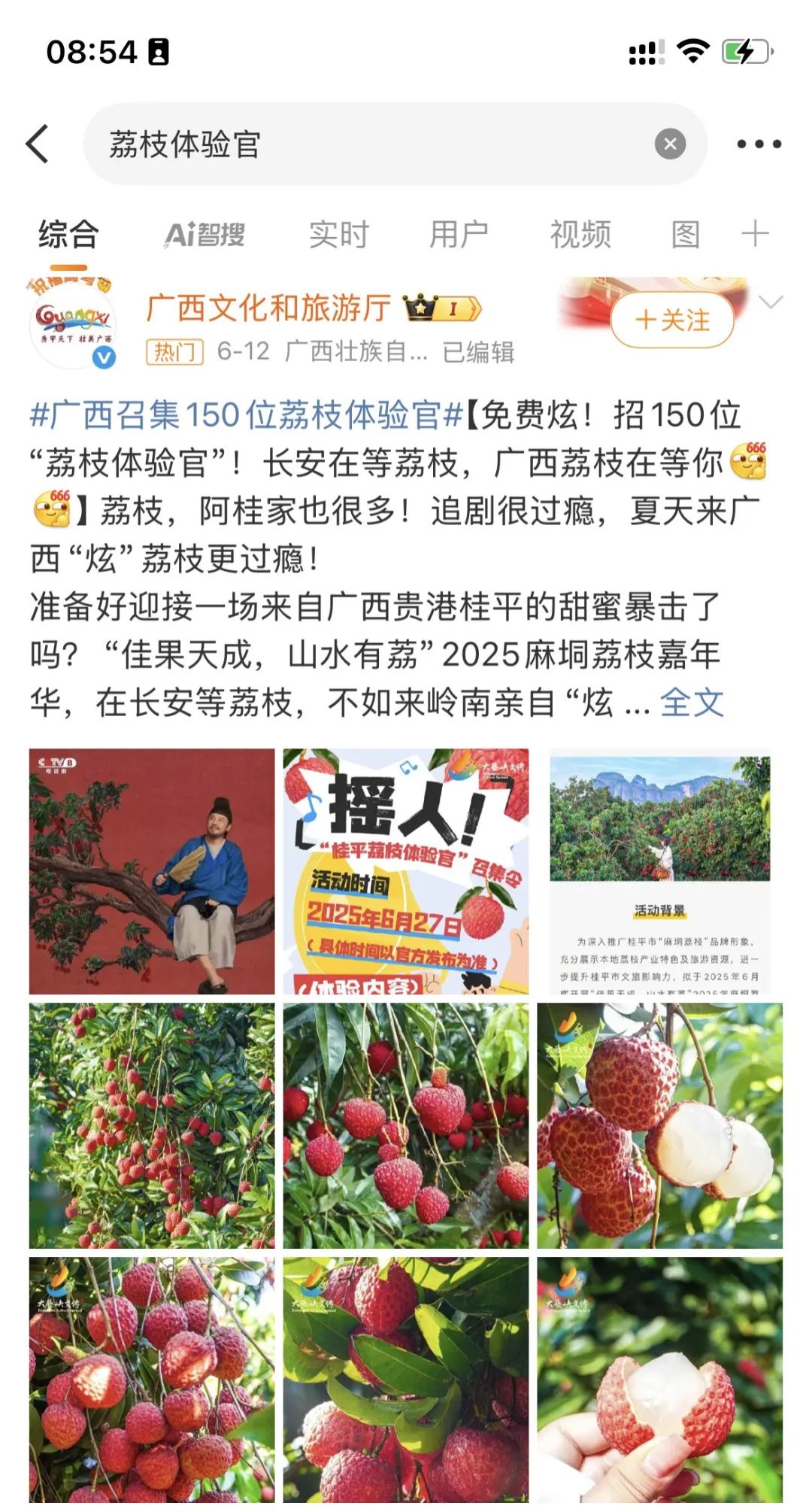Open the photo of man sitting on branch

(x=152, y=871)
